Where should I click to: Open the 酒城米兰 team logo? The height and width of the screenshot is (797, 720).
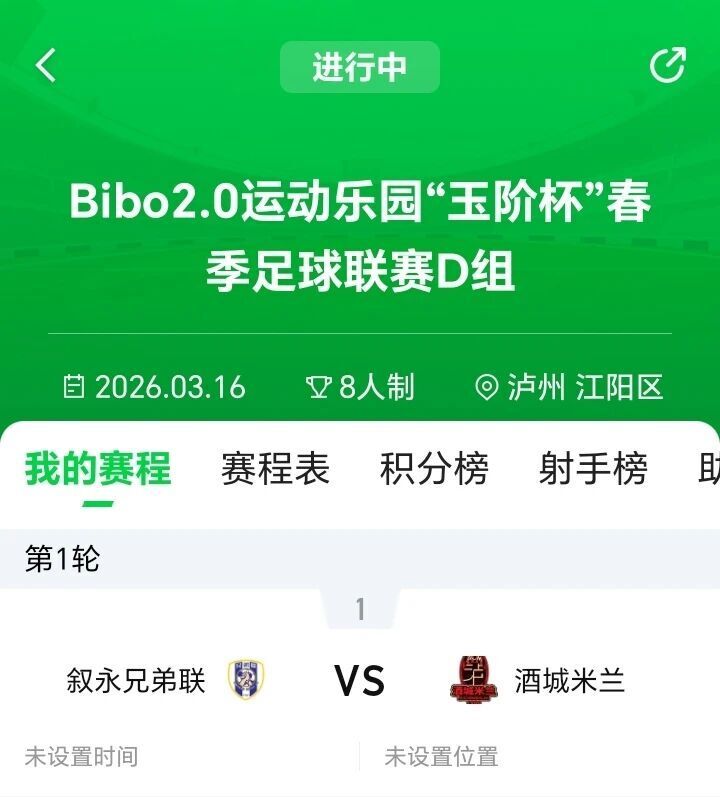coord(470,679)
